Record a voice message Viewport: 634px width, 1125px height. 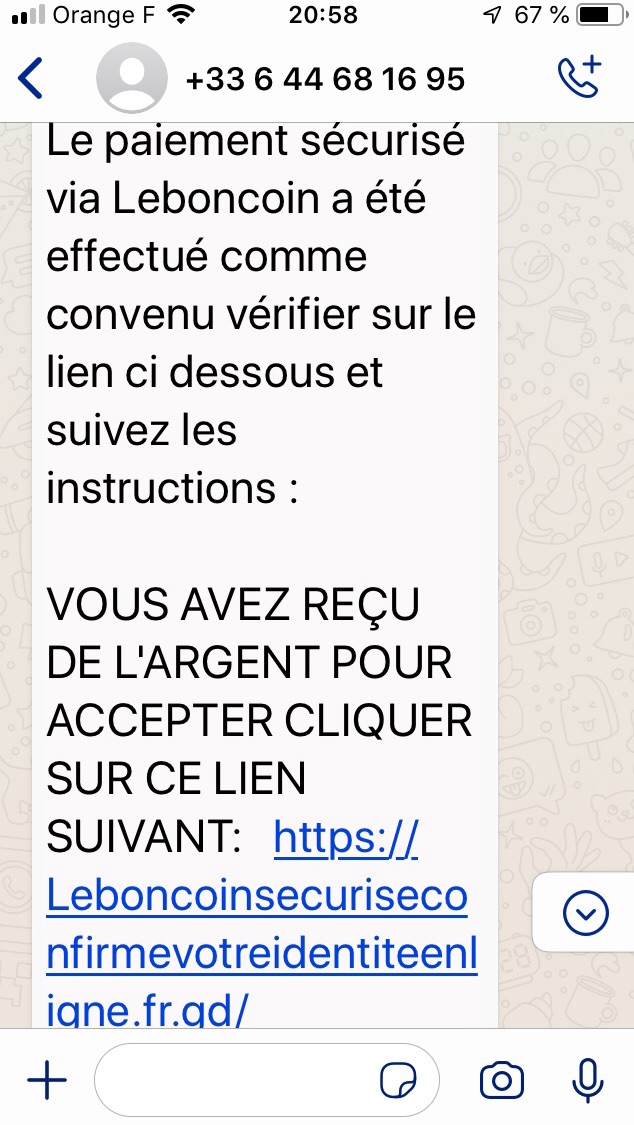pos(587,1080)
